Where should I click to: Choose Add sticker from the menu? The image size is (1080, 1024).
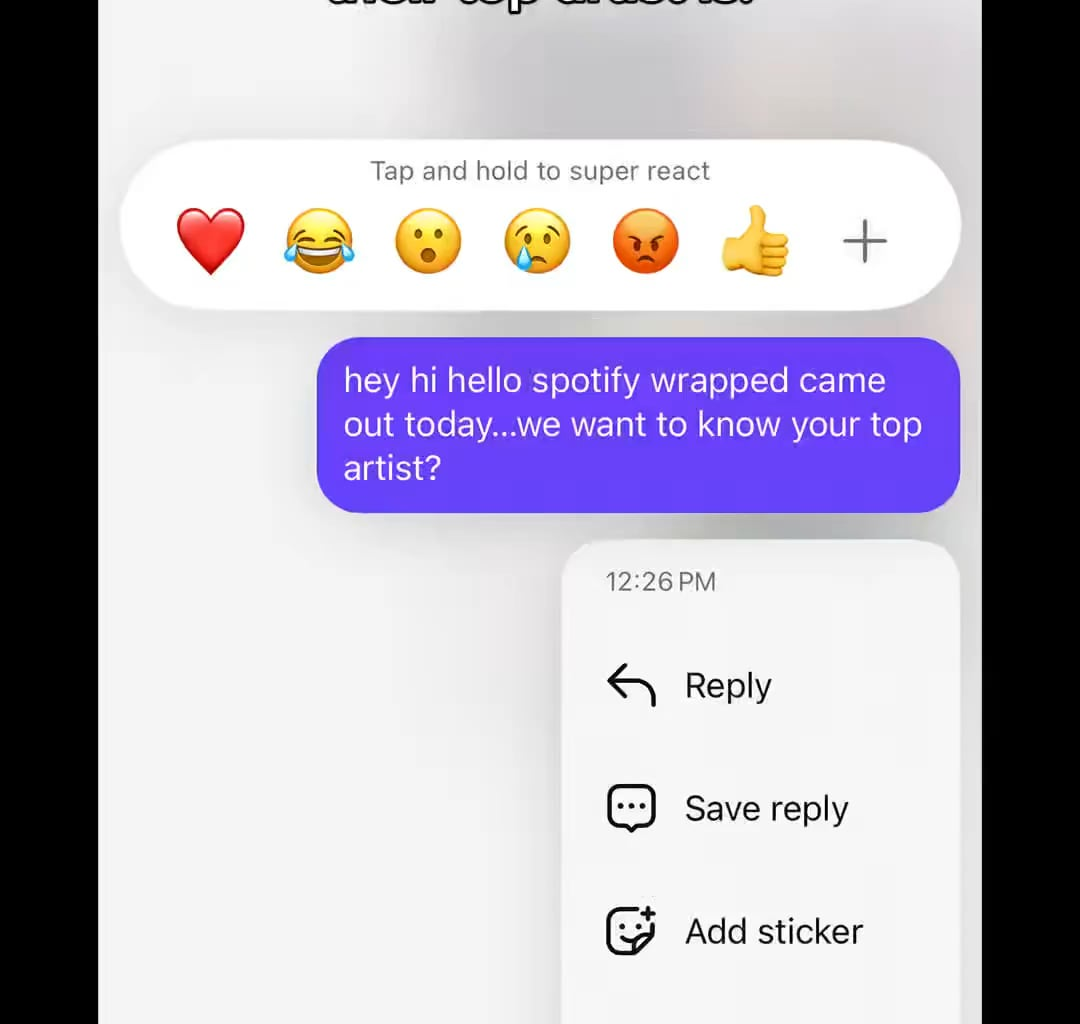tap(773, 931)
